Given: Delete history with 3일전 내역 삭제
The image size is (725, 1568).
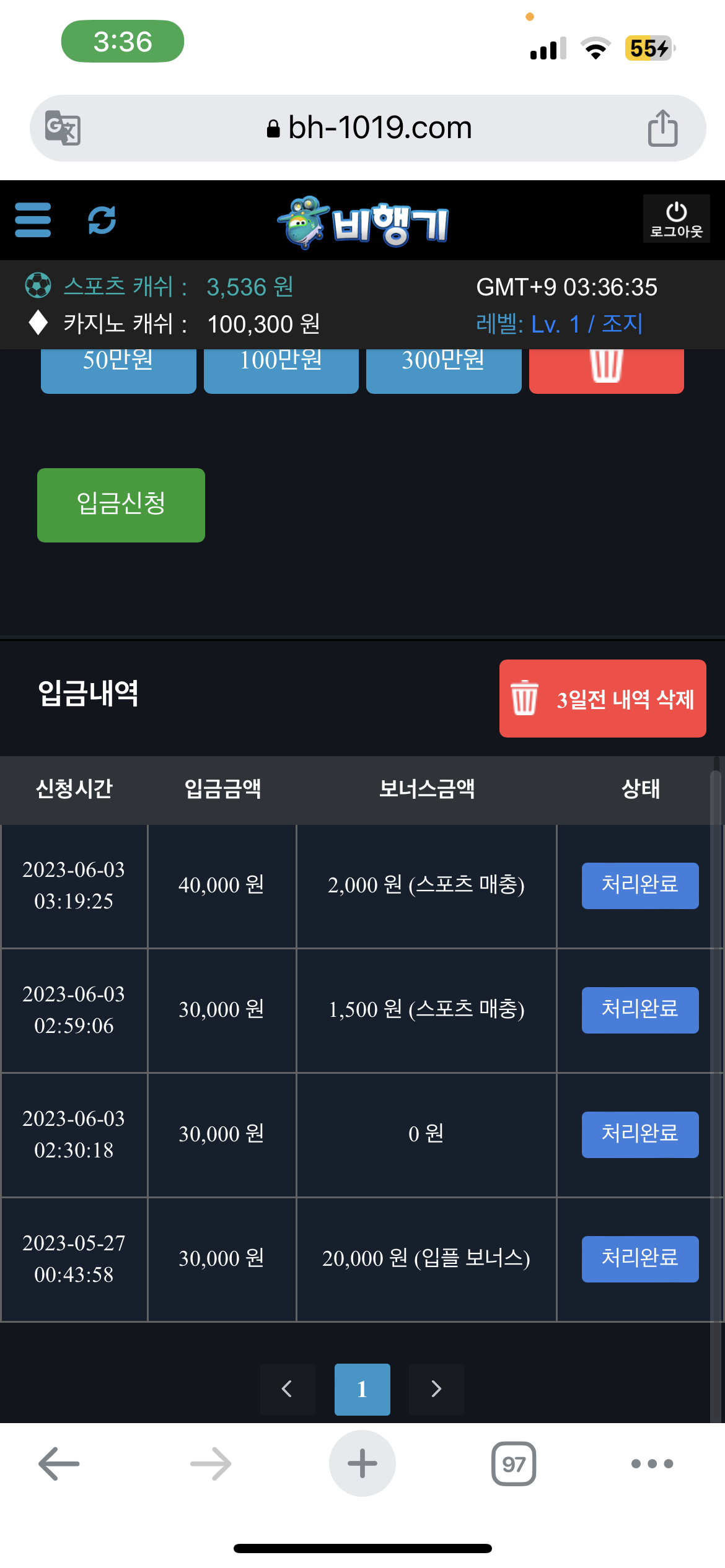Looking at the screenshot, I should pos(603,699).
